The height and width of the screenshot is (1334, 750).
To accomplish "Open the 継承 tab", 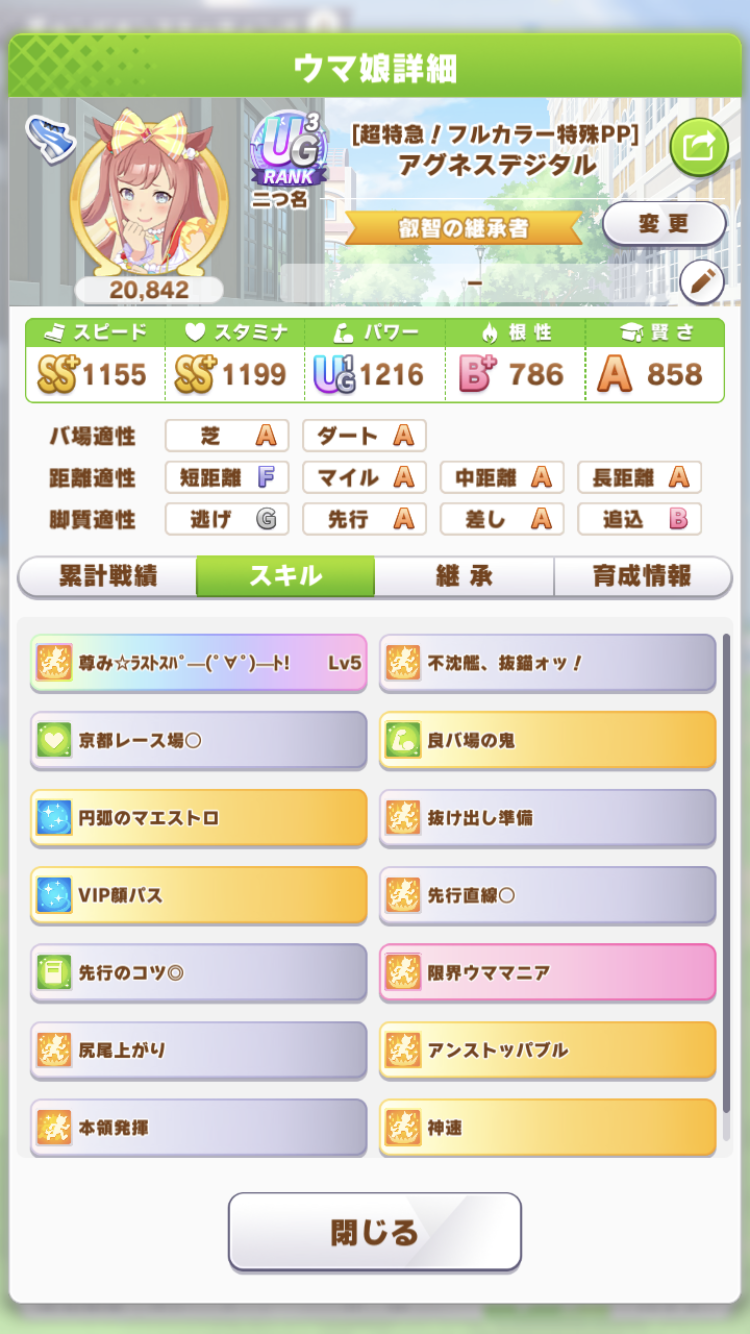I will click(464, 576).
